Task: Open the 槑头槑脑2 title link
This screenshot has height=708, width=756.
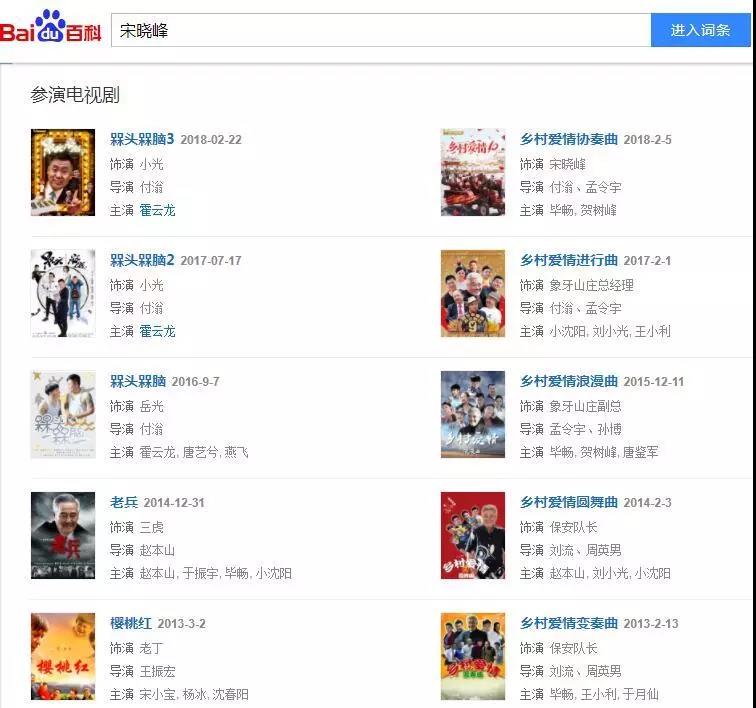Action: pyautogui.click(x=142, y=260)
